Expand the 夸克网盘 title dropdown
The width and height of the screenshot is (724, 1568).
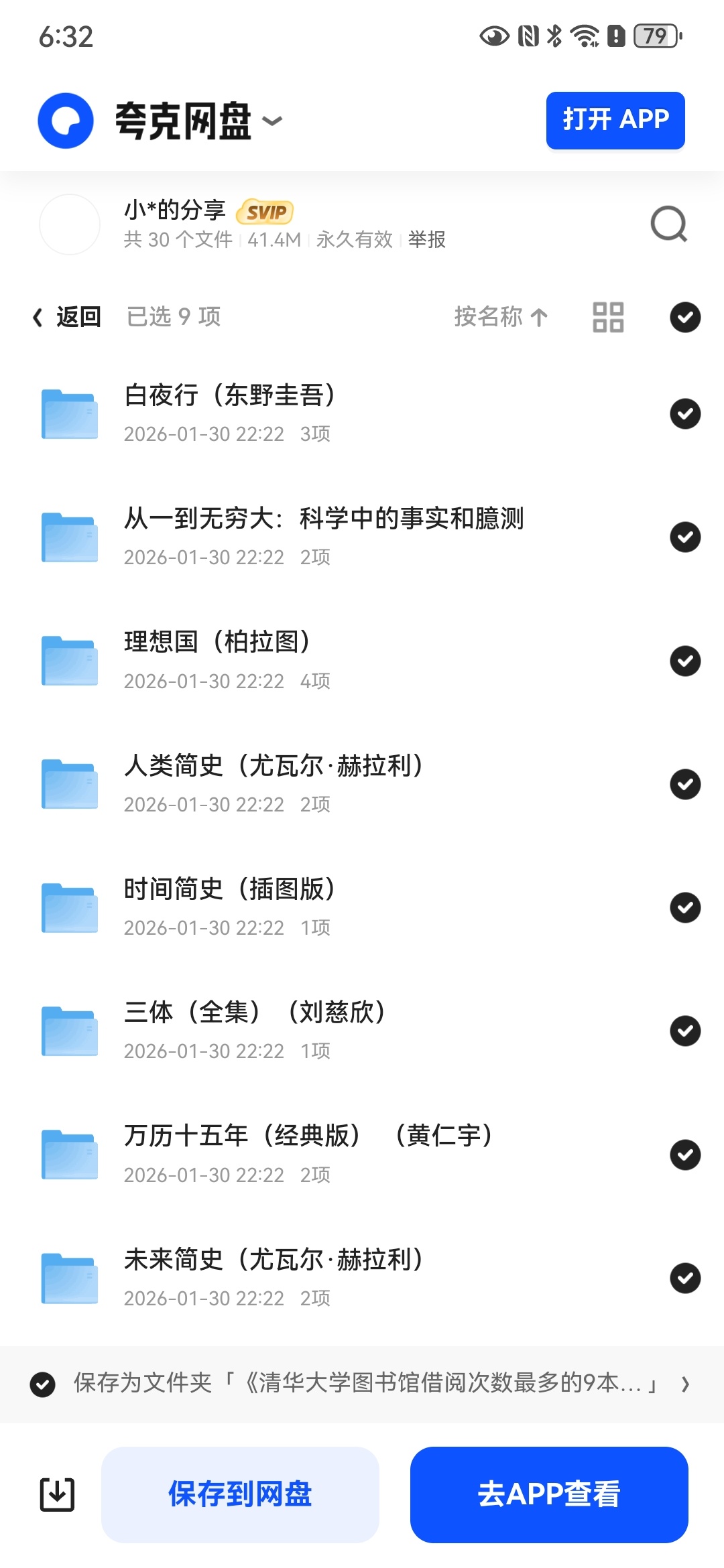271,121
